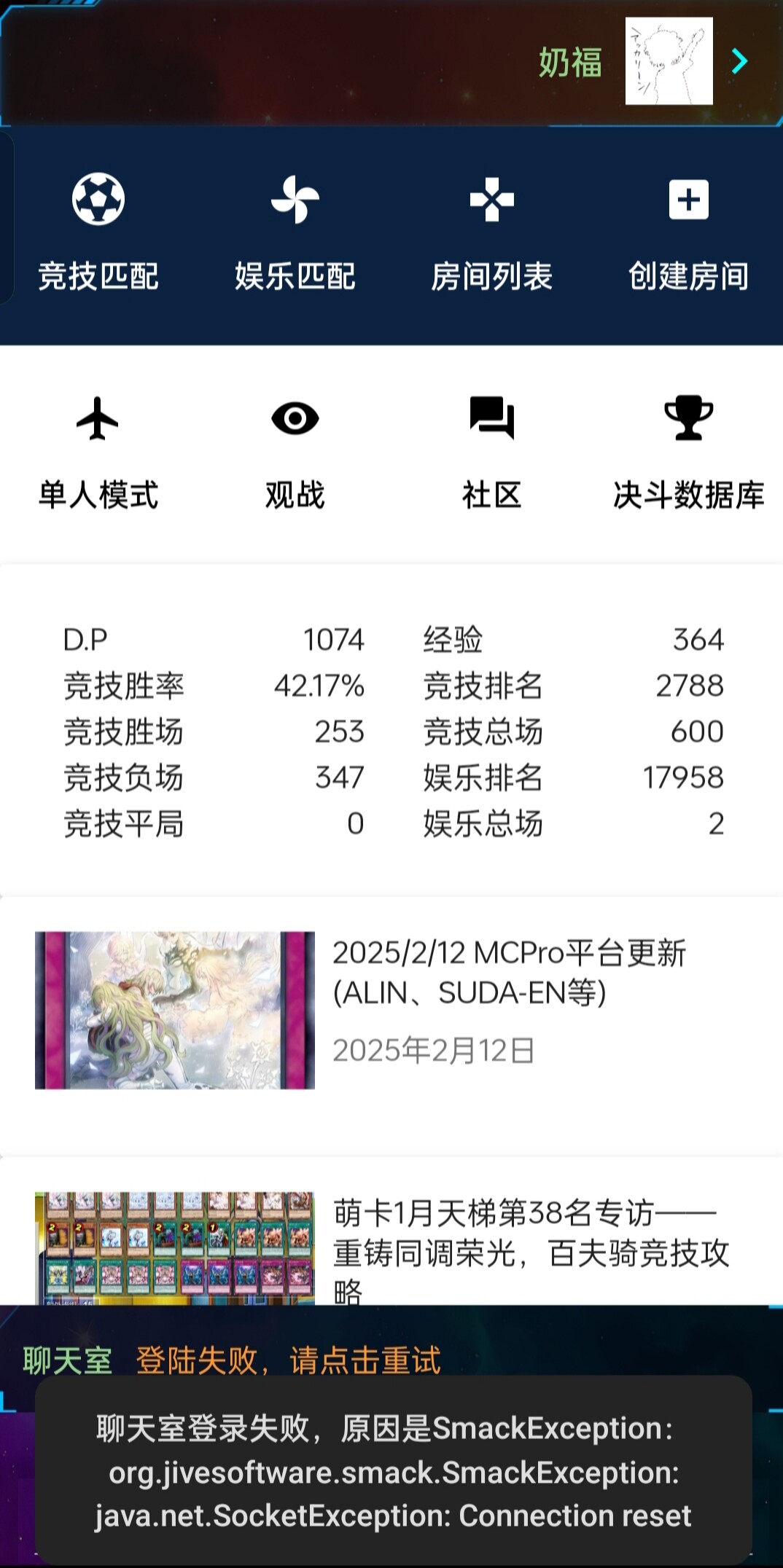Open the 2025/2/12 MCPro平台更新 news
Image resolution: width=783 pixels, height=1568 pixels.
click(391, 1010)
